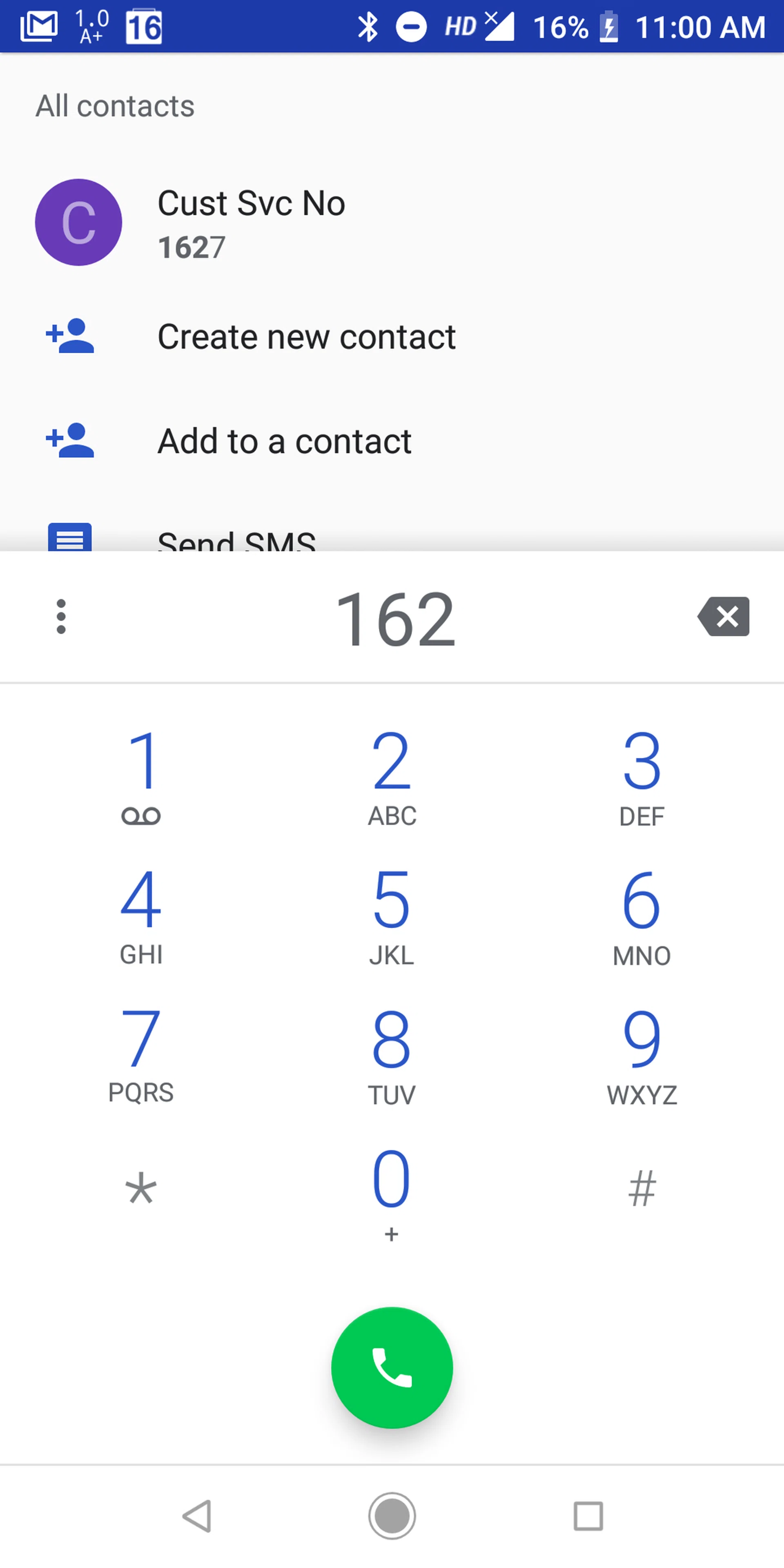784x1568 pixels.
Task: Tap the 4 GHI key
Action: point(142,914)
